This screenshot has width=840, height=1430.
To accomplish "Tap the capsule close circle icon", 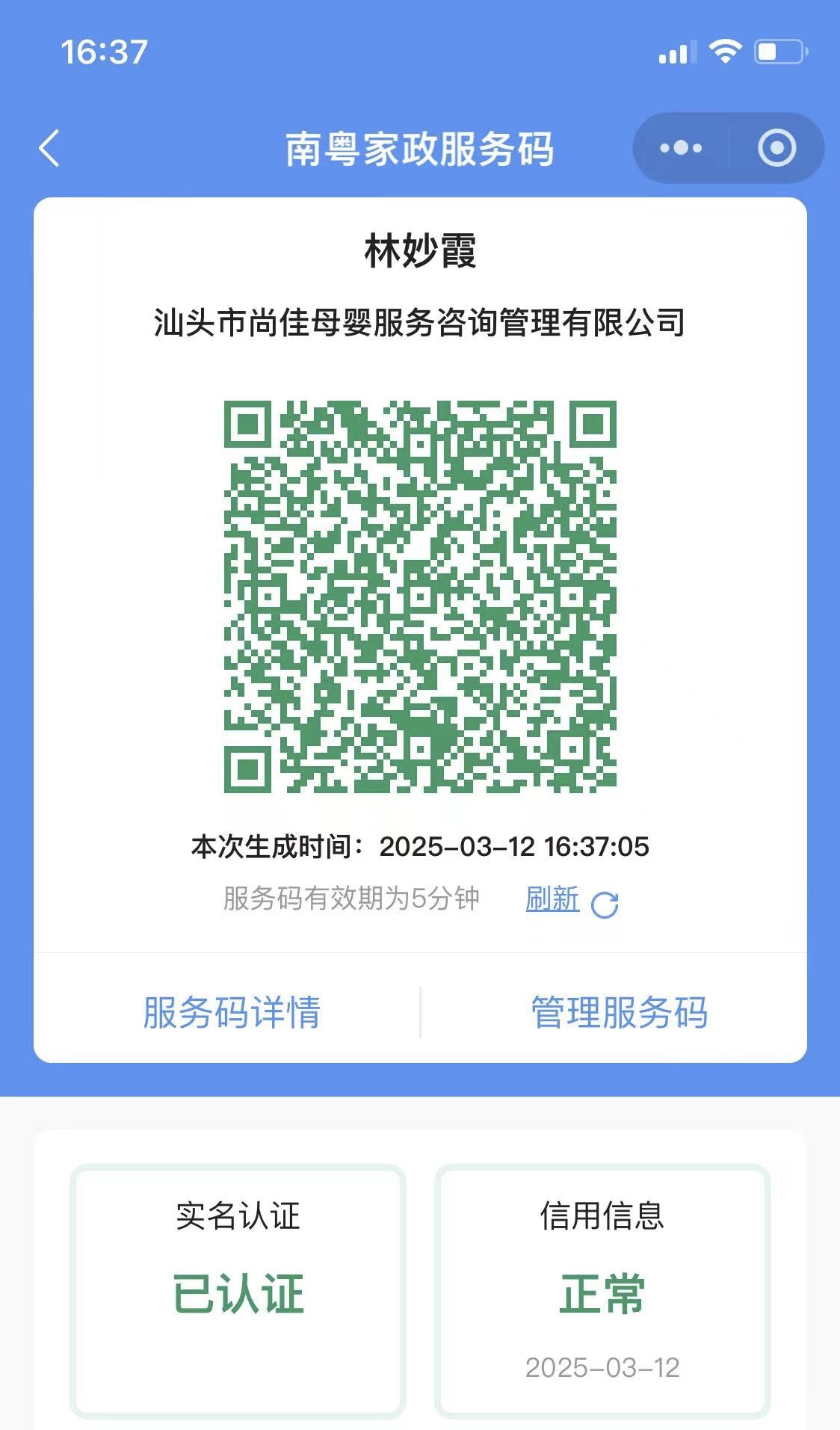I will point(775,147).
